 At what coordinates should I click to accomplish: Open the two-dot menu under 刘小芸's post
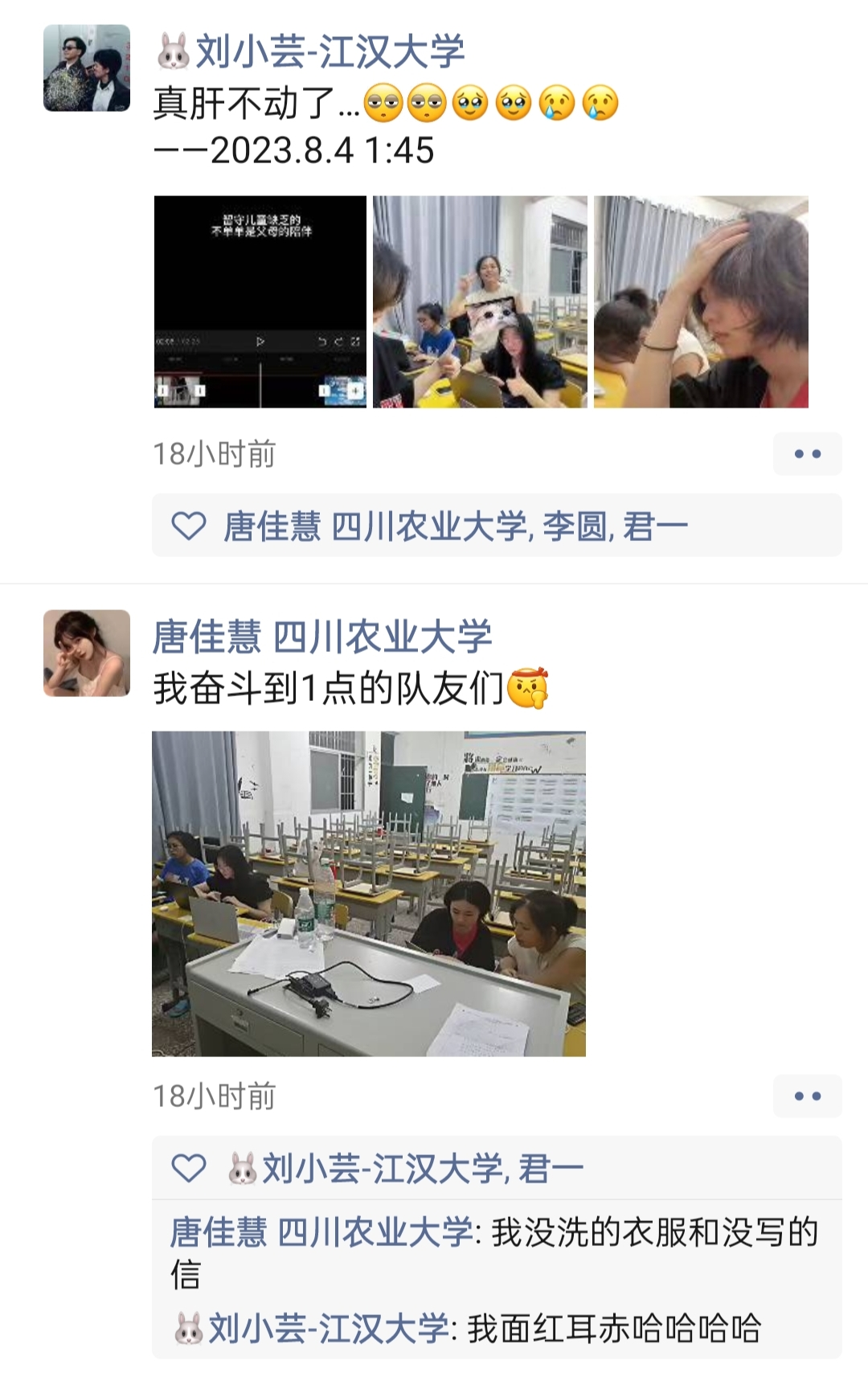pyautogui.click(x=807, y=454)
